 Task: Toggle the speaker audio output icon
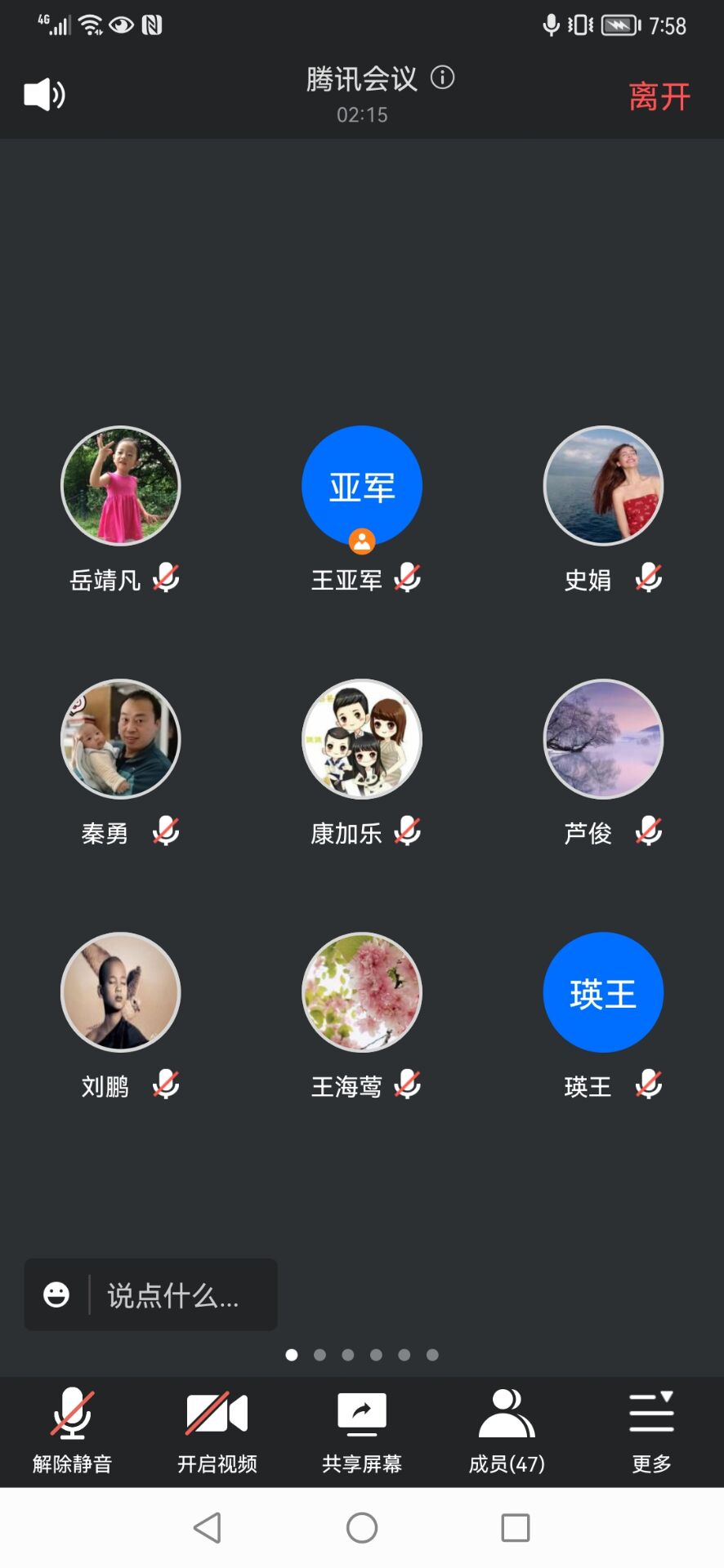[44, 95]
